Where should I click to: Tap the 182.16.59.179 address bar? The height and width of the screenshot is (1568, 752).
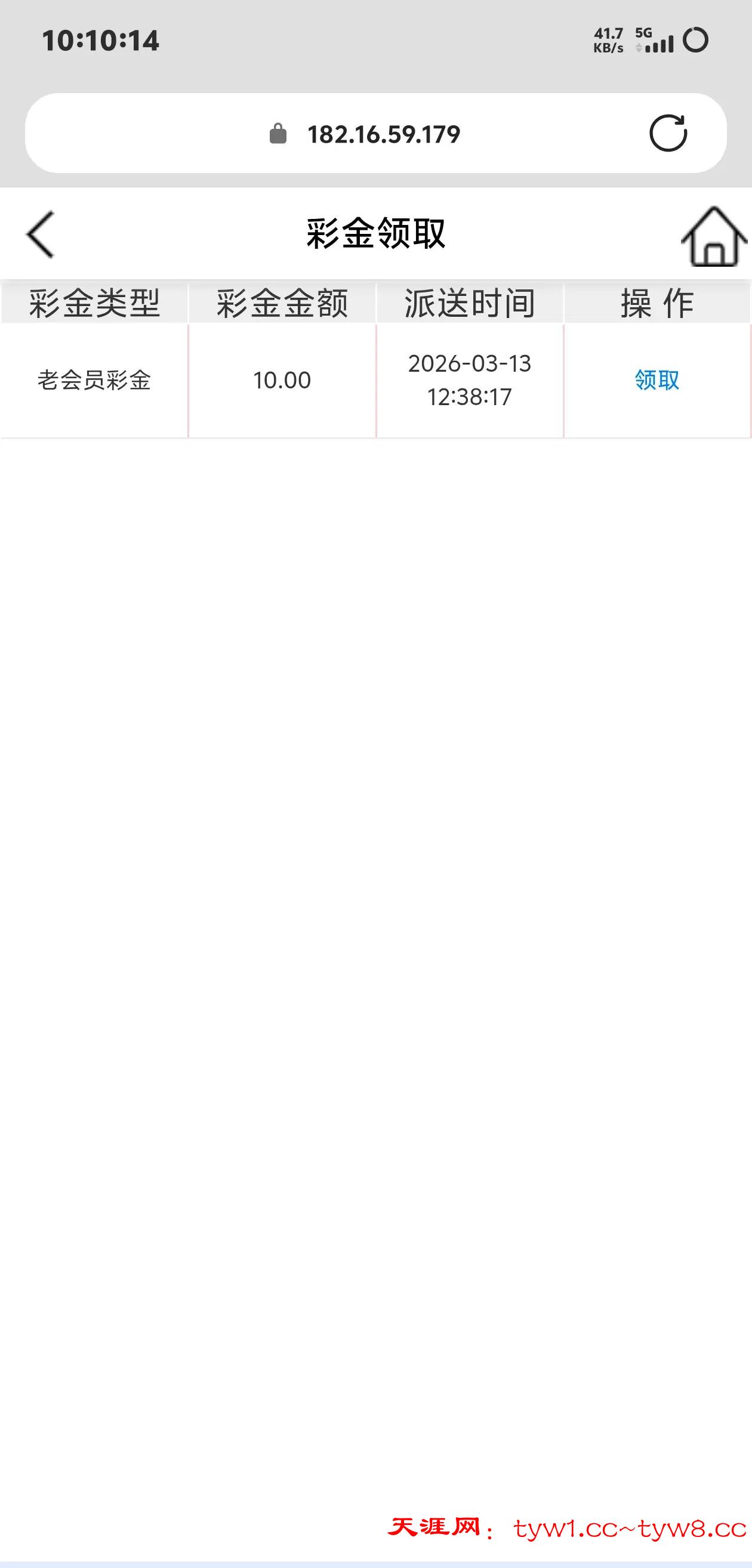tap(383, 134)
